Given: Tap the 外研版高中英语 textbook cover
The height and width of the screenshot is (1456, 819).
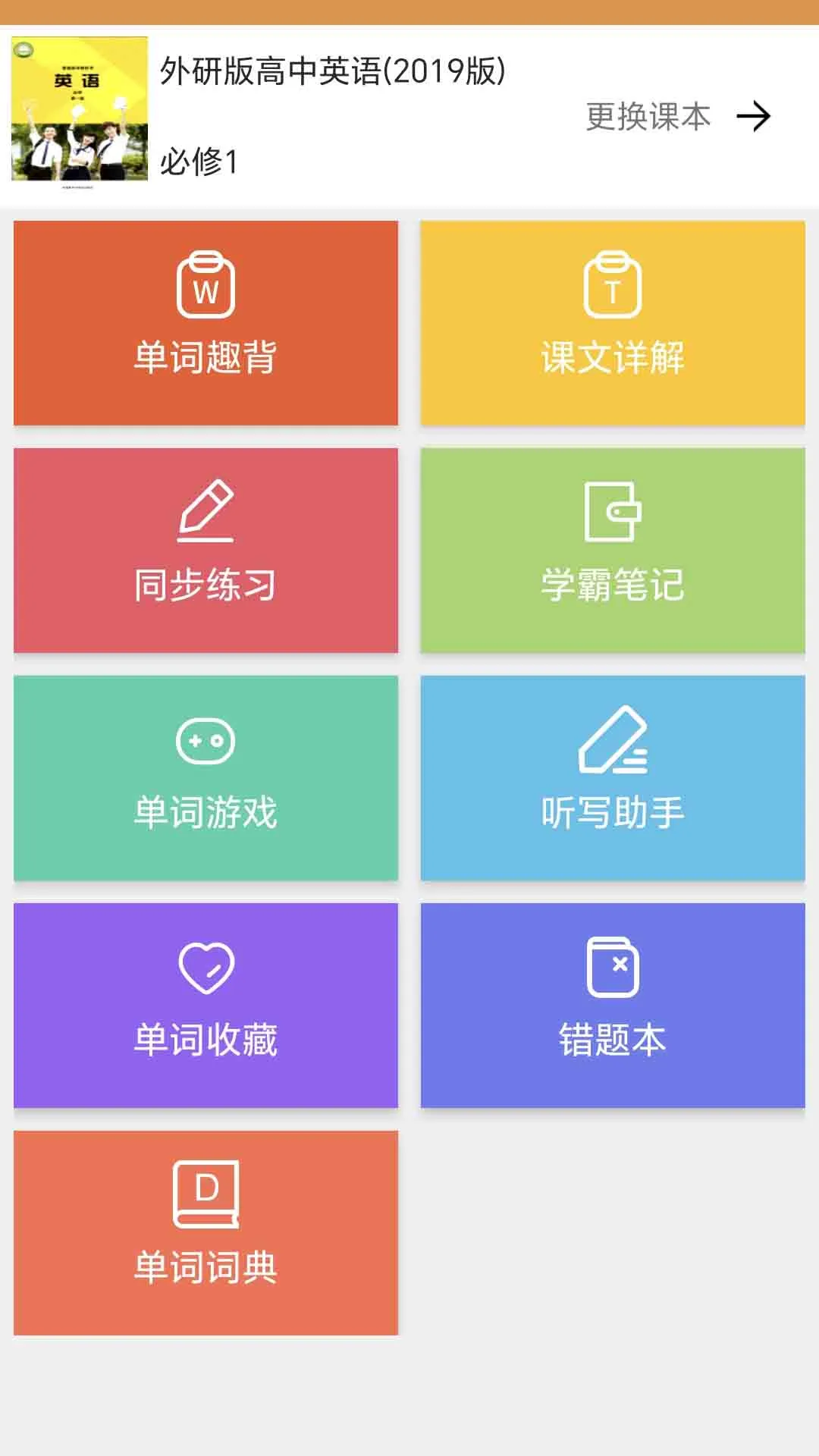Looking at the screenshot, I should [x=80, y=110].
